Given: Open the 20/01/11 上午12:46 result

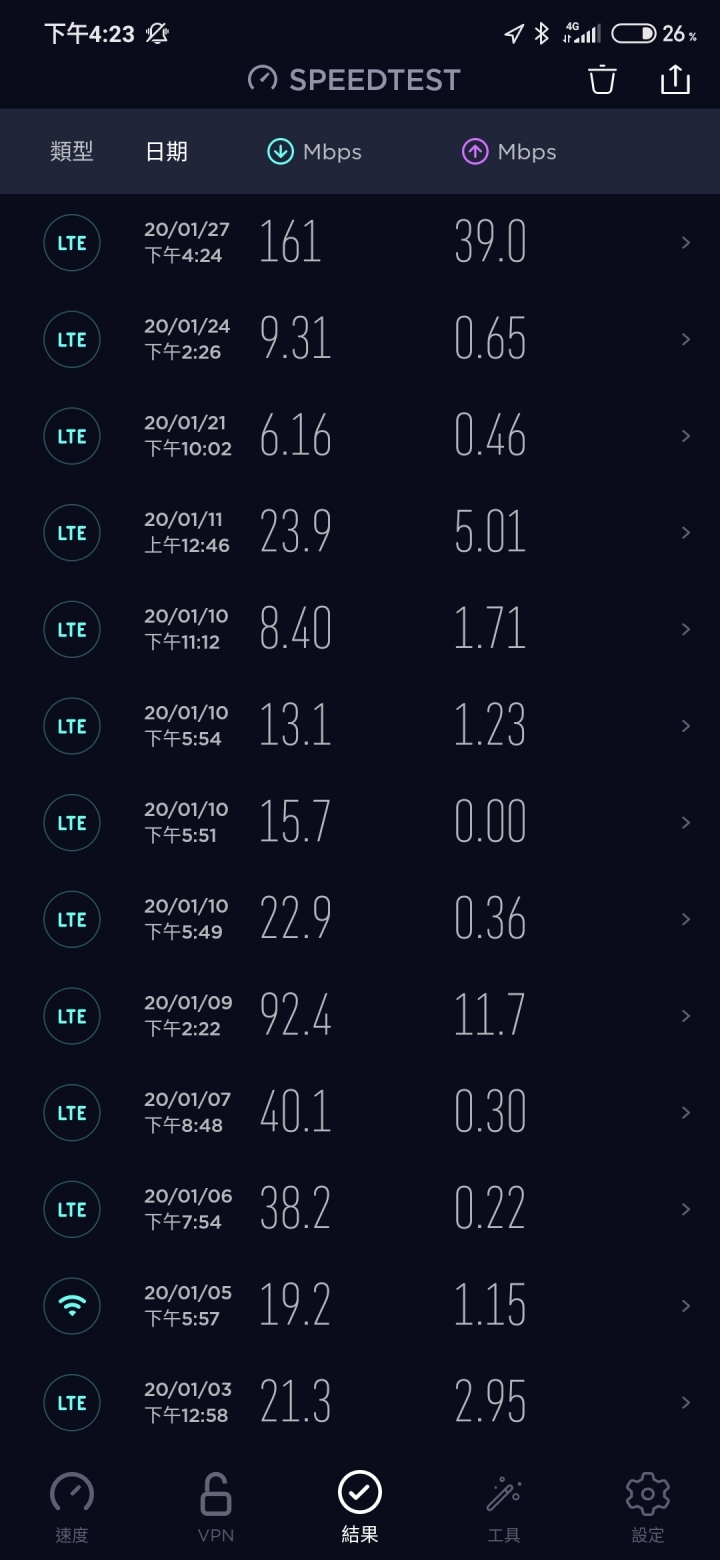Looking at the screenshot, I should tap(360, 533).
